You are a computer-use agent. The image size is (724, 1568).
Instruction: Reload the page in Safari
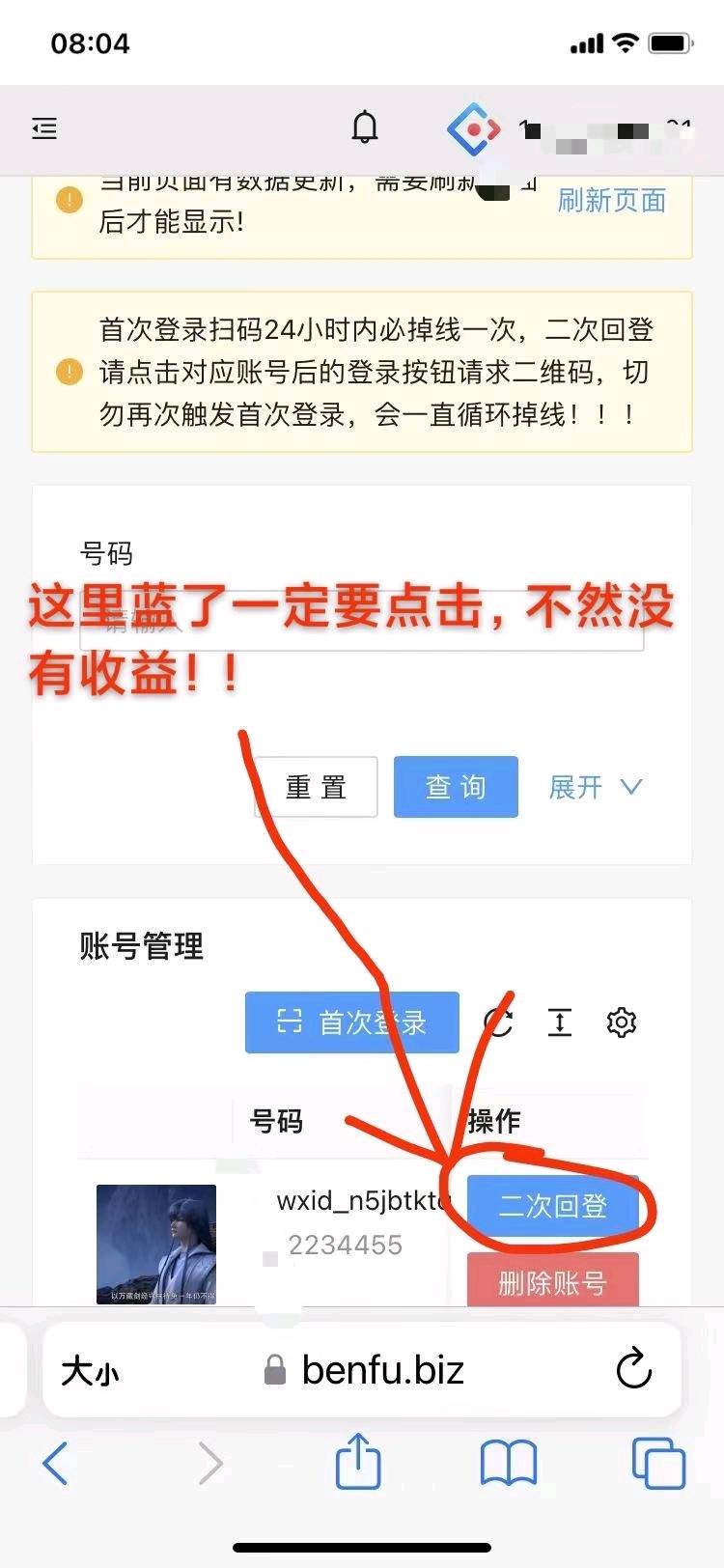[x=633, y=1369]
